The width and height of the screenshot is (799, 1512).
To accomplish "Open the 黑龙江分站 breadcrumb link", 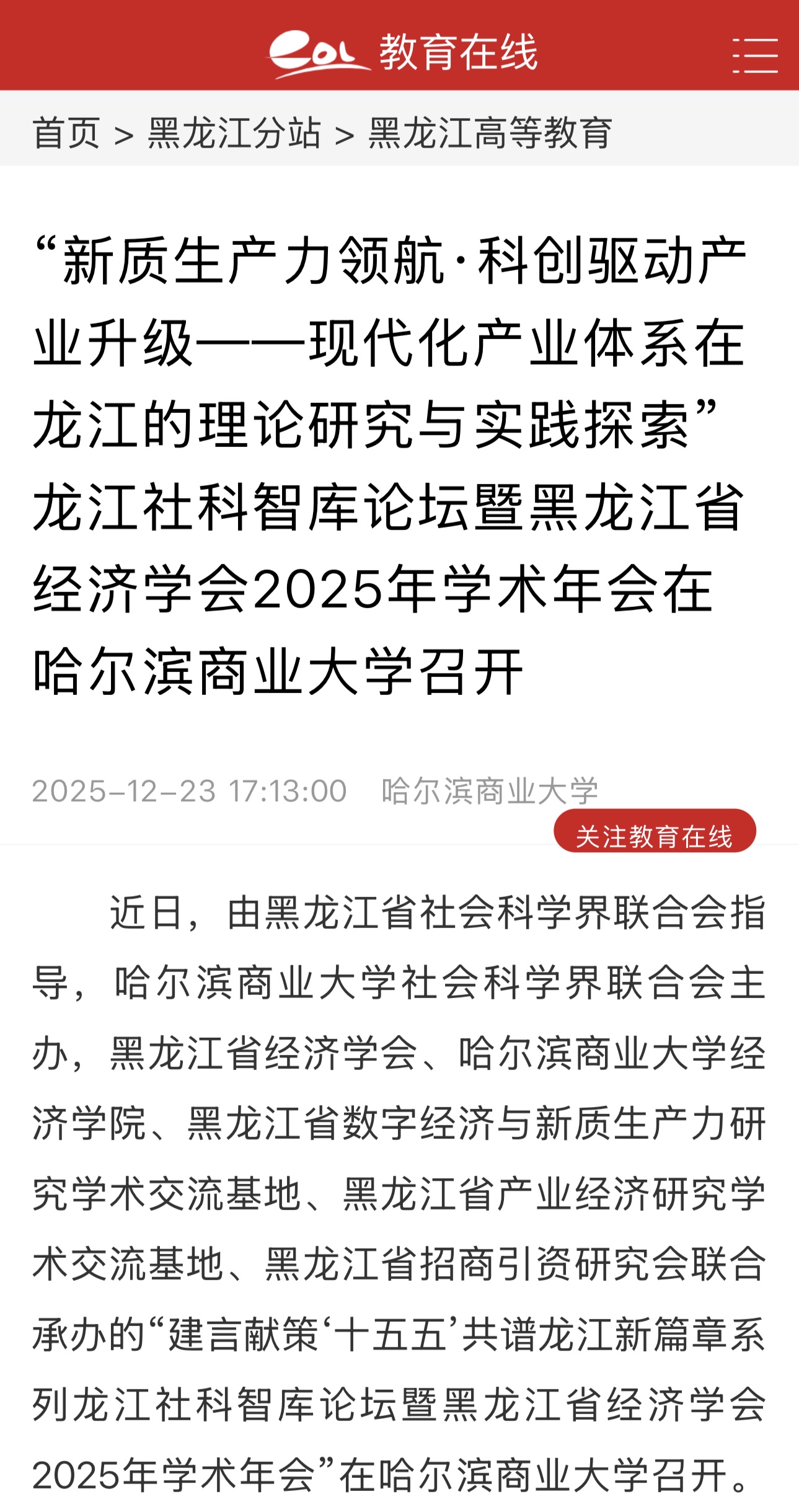I will click(234, 133).
